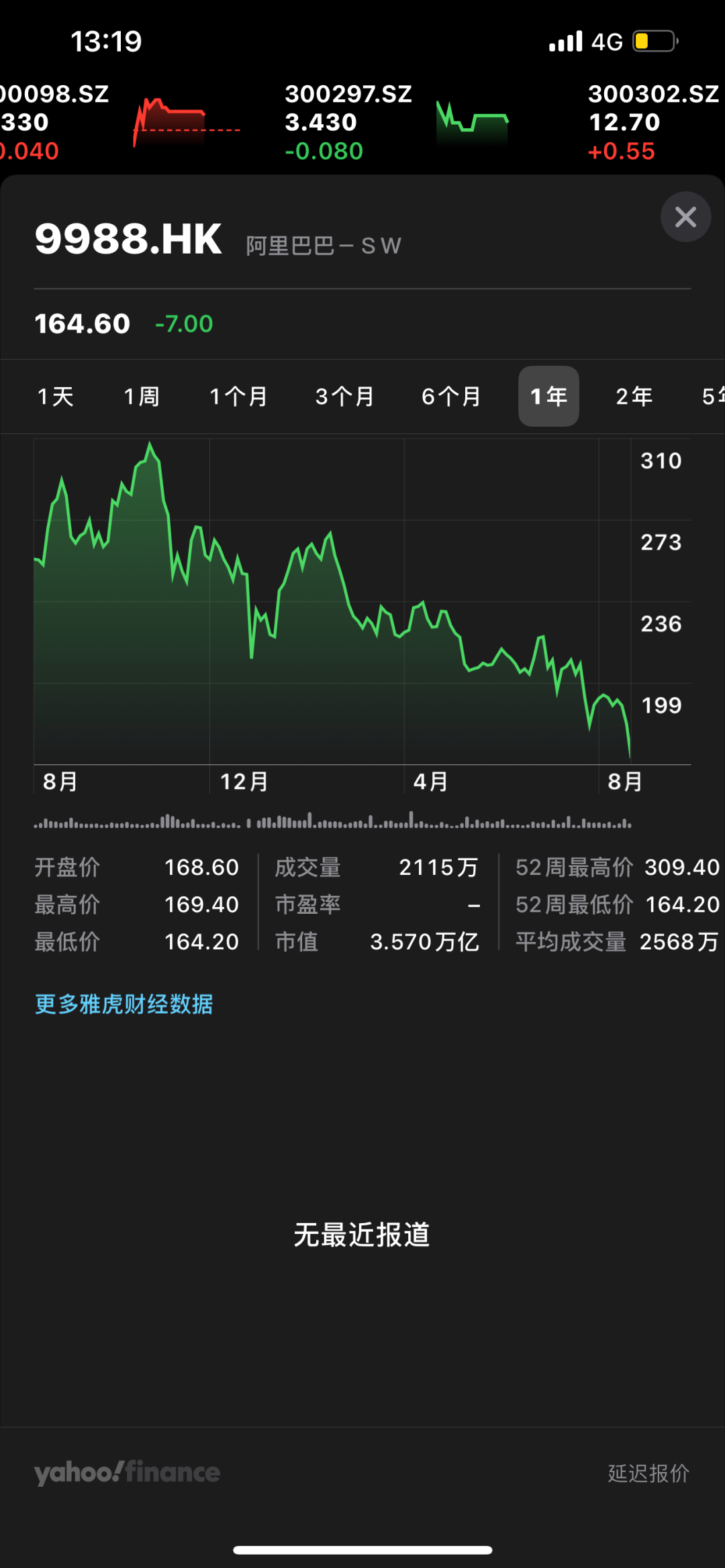
Task: Select the 6个月 chart range
Action: tap(451, 397)
